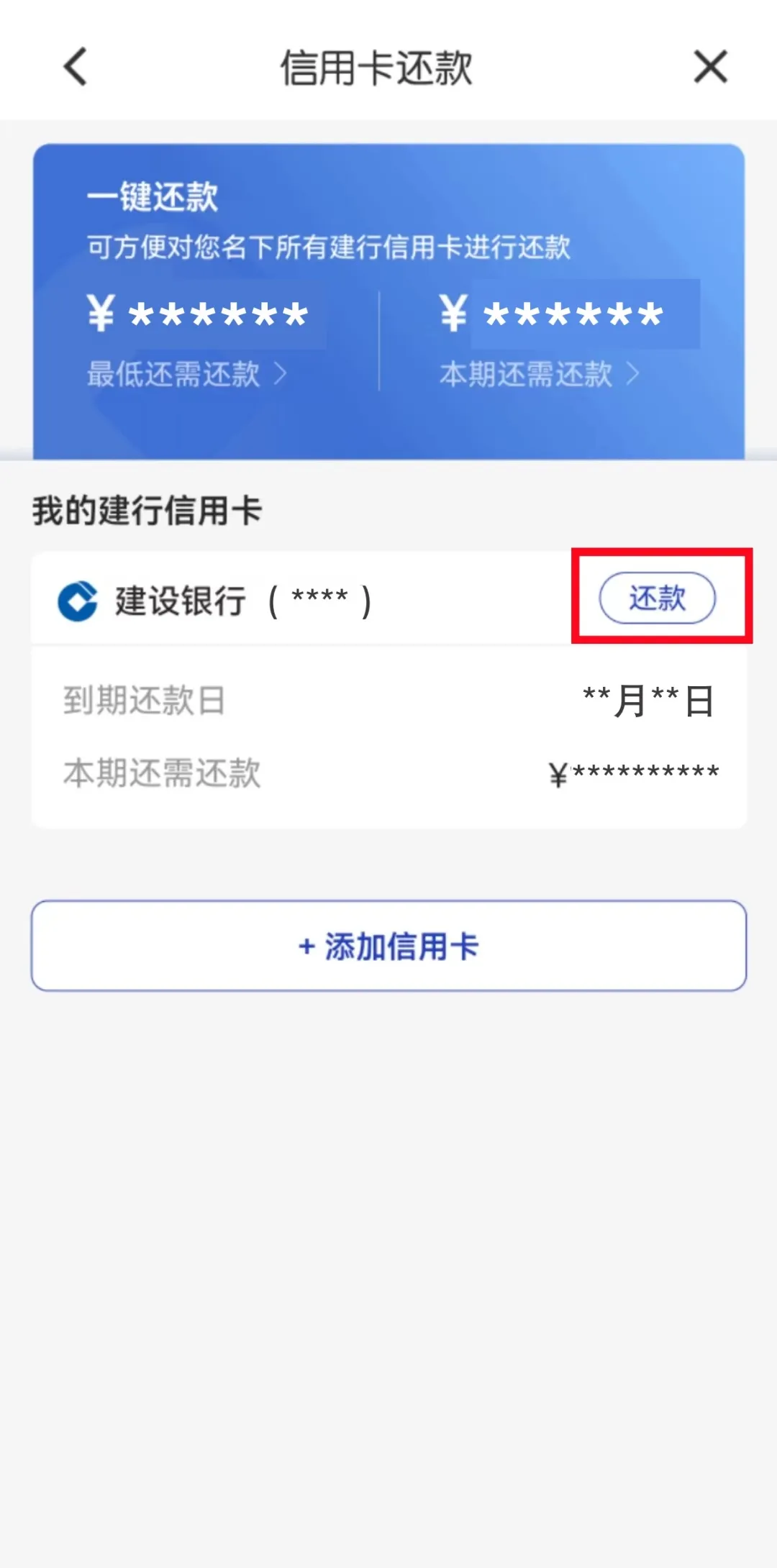The height and width of the screenshot is (1568, 777).
Task: Select the 信用卡还款 page title
Action: (376, 65)
